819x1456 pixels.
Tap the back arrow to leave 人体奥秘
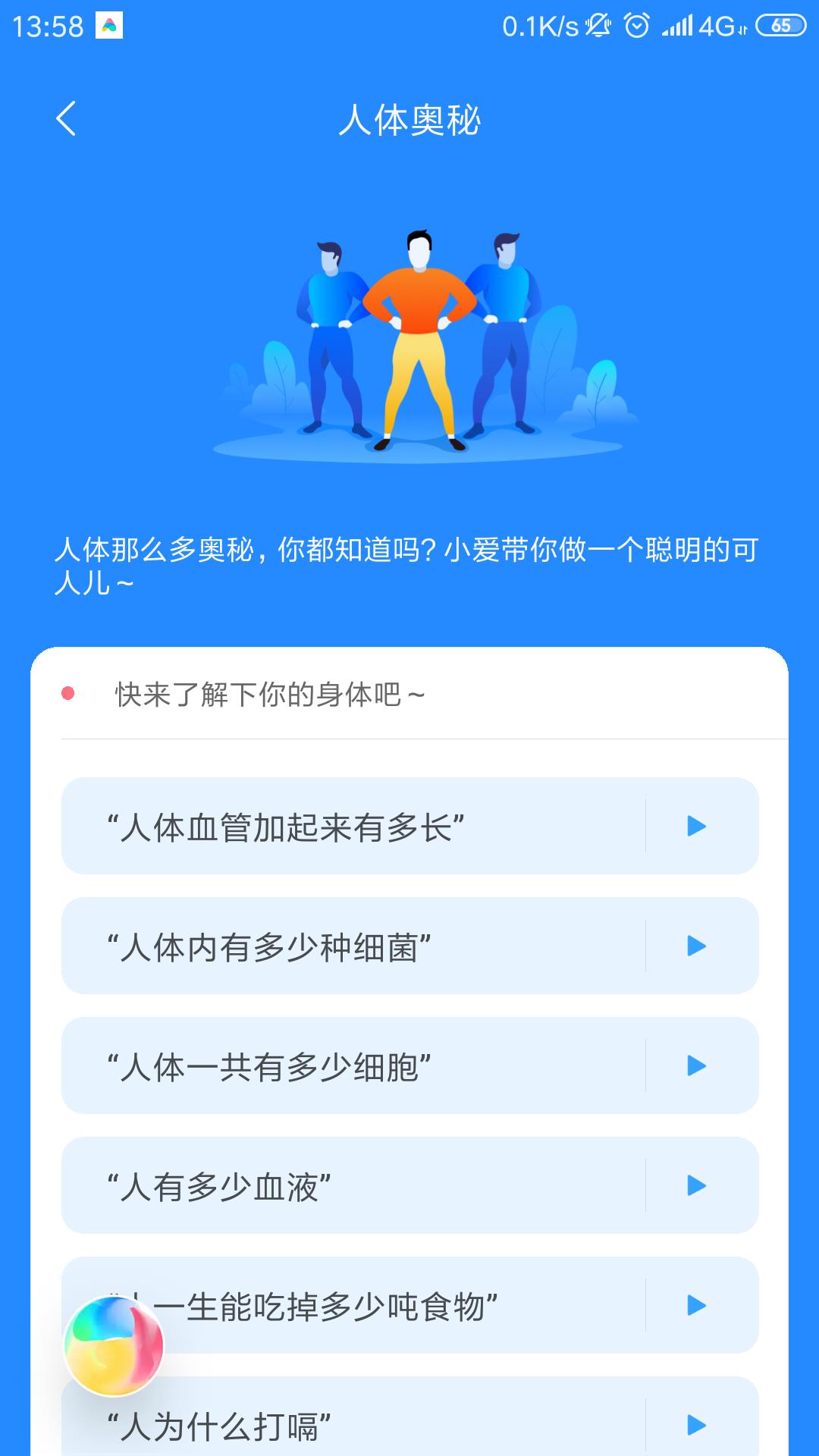[x=65, y=119]
